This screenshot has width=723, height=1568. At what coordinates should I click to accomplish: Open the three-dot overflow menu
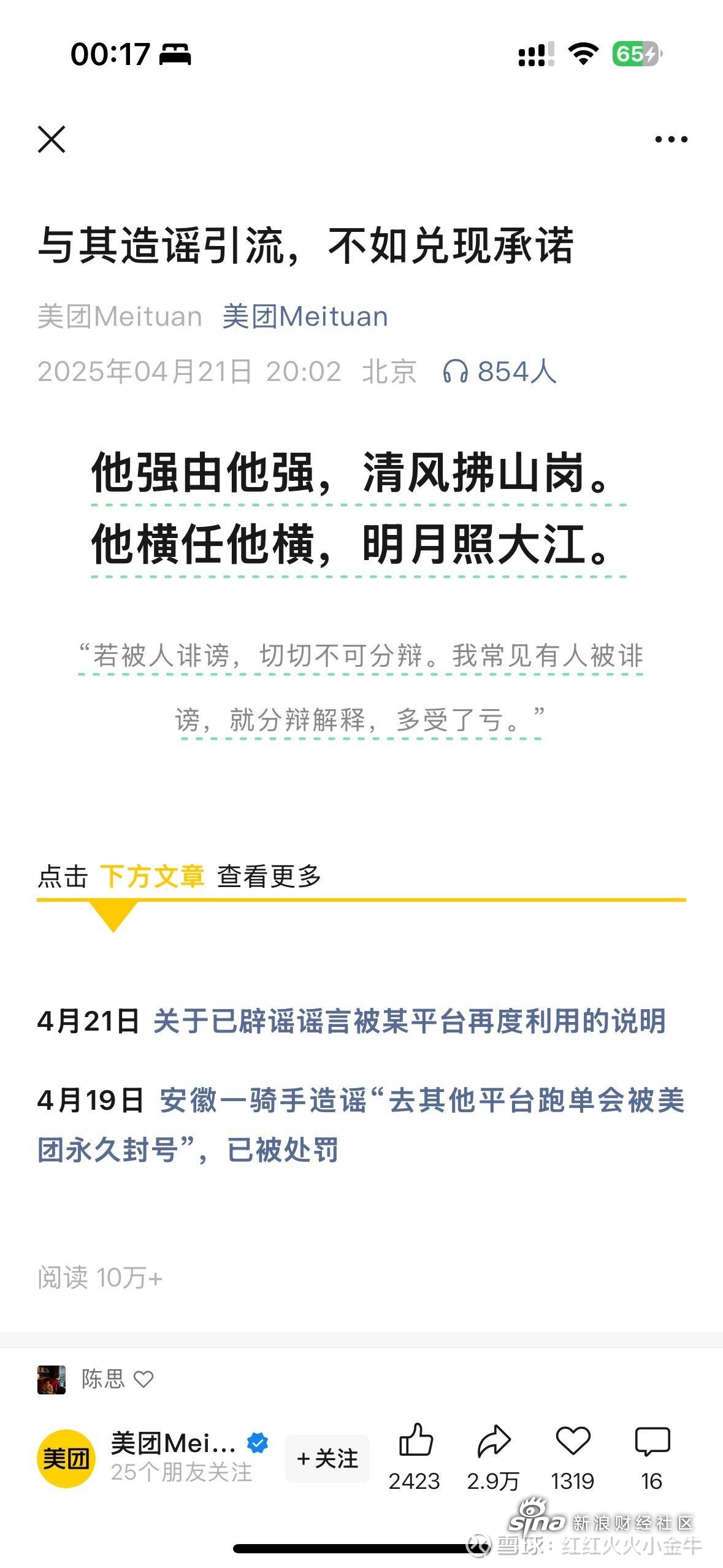click(671, 140)
